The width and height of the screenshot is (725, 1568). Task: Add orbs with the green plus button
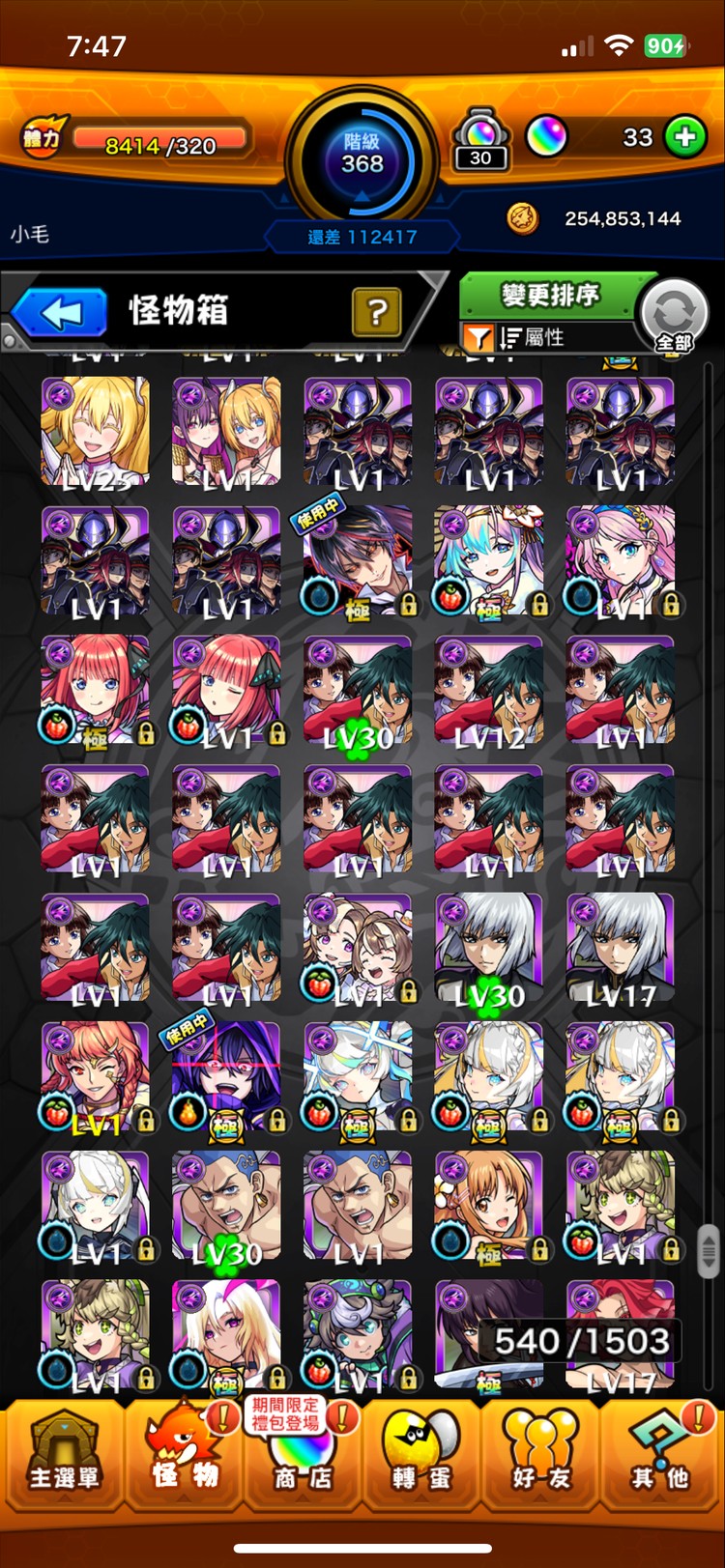684,137
